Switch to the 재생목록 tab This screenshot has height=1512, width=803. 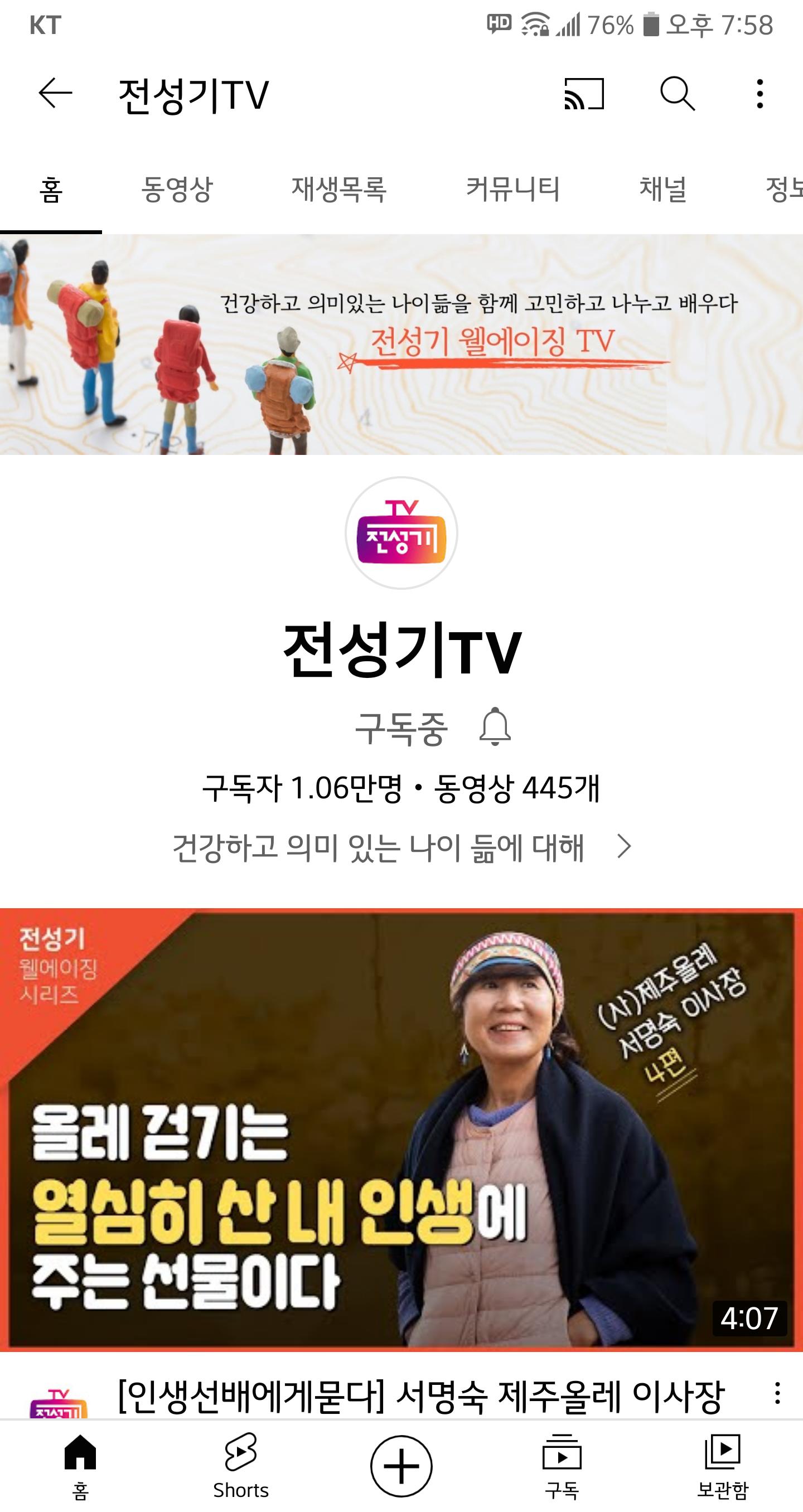(x=338, y=190)
